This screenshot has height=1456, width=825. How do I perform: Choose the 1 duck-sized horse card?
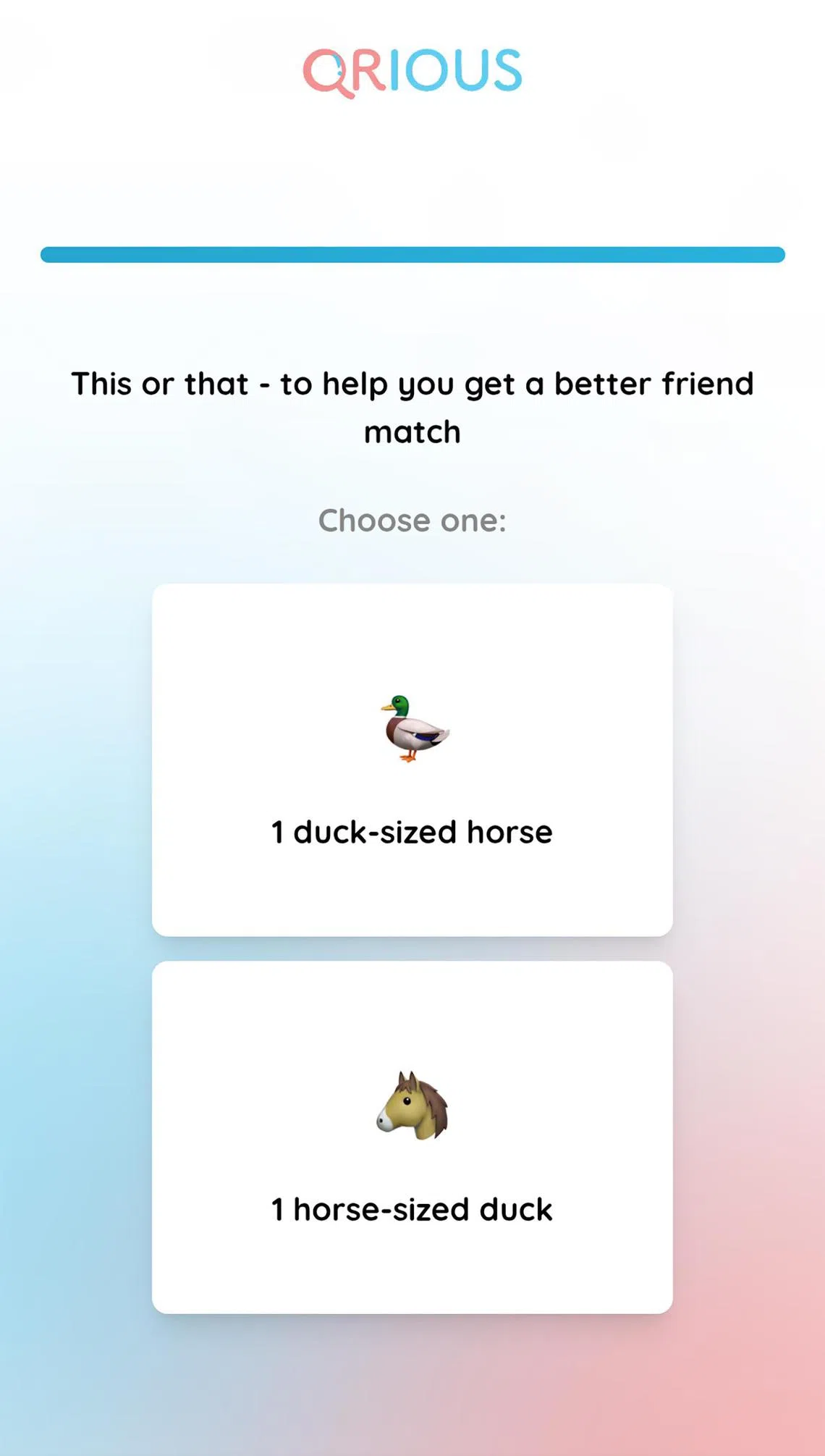[x=412, y=760]
